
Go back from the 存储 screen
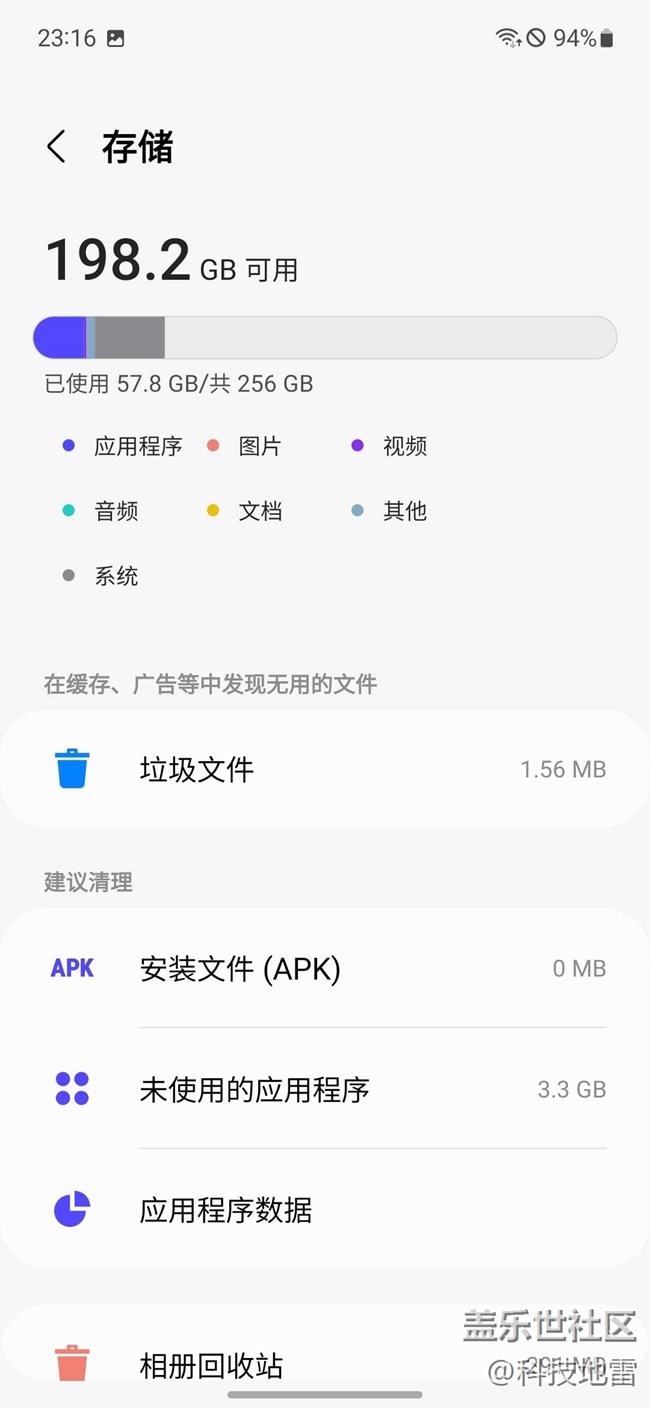(56, 147)
